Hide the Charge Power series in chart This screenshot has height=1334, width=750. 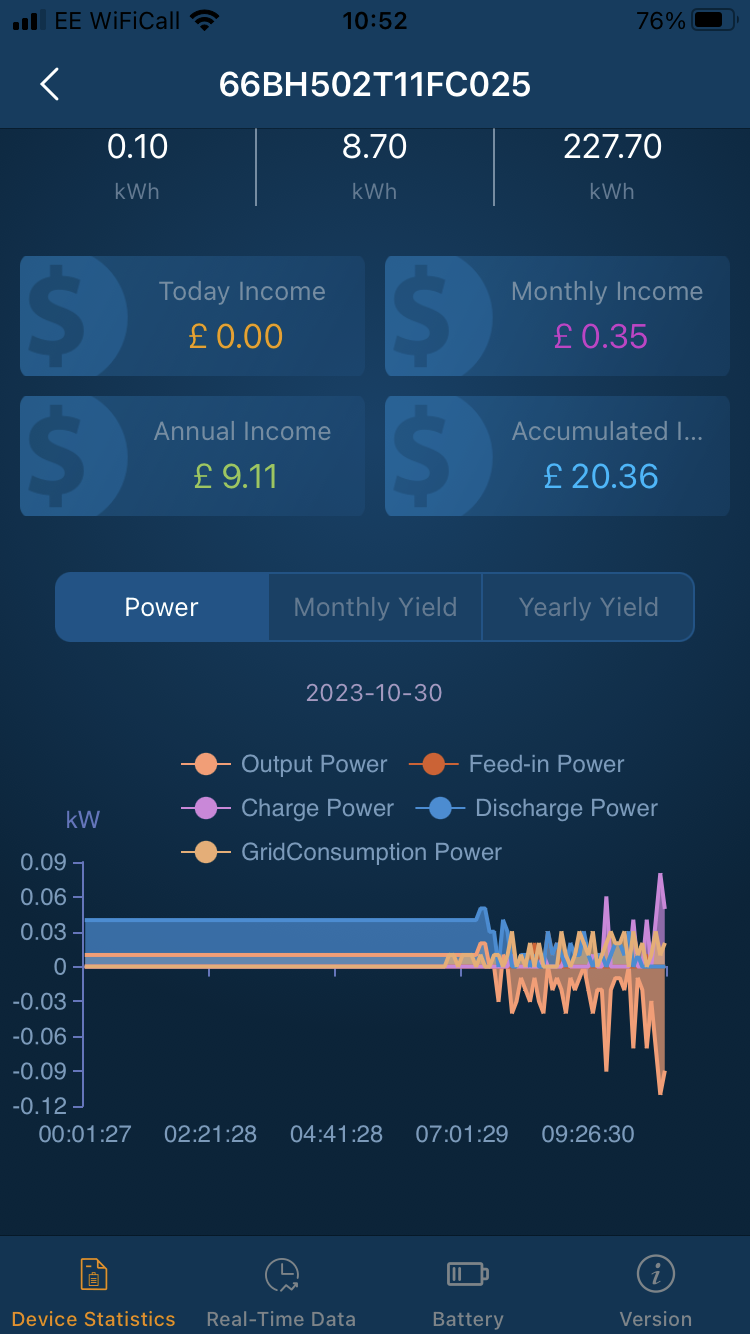click(288, 808)
